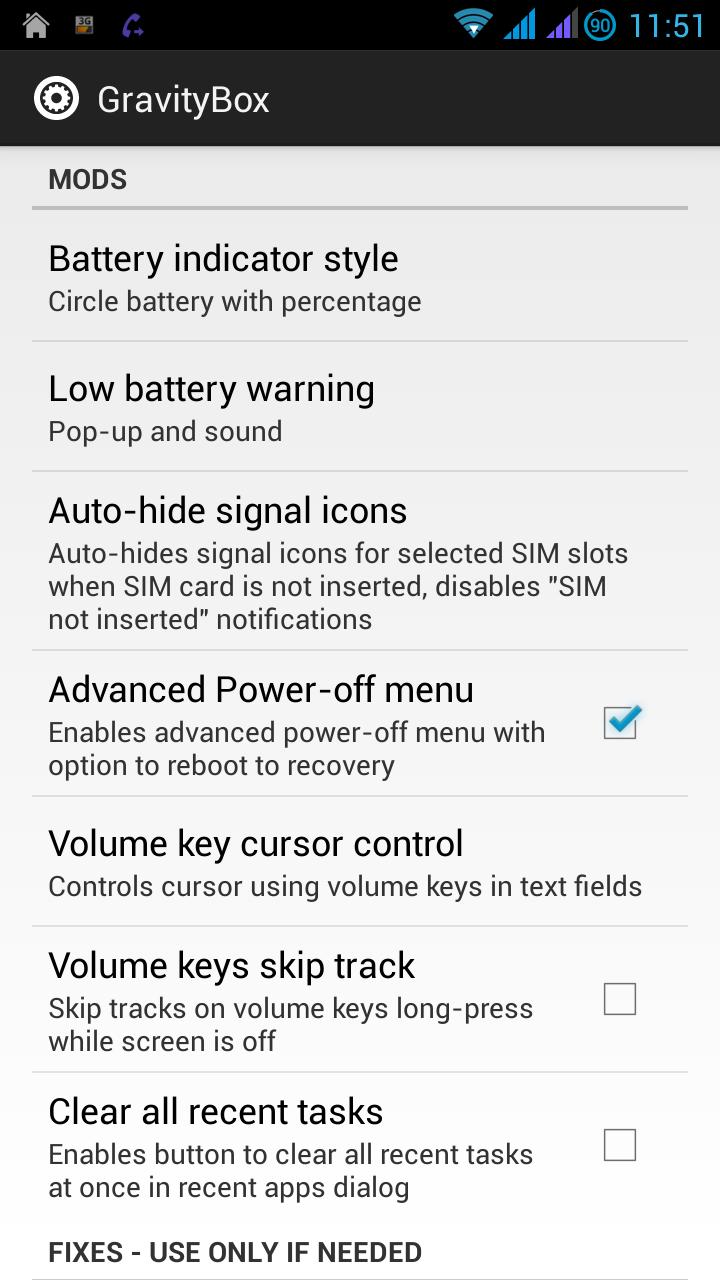Enable the Clear all recent tasks checkbox

click(620, 1145)
